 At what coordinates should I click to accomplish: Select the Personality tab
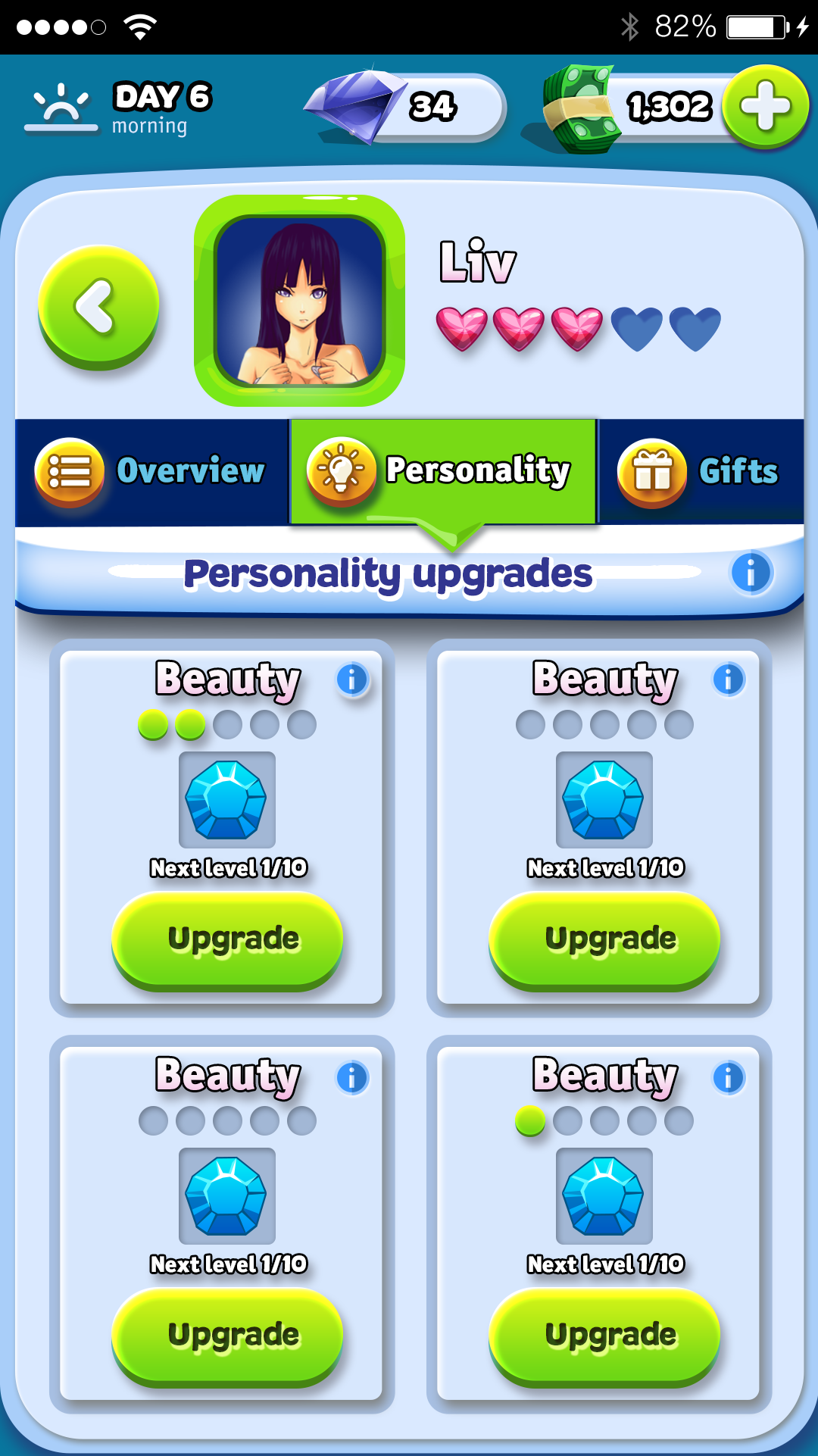[x=444, y=472]
